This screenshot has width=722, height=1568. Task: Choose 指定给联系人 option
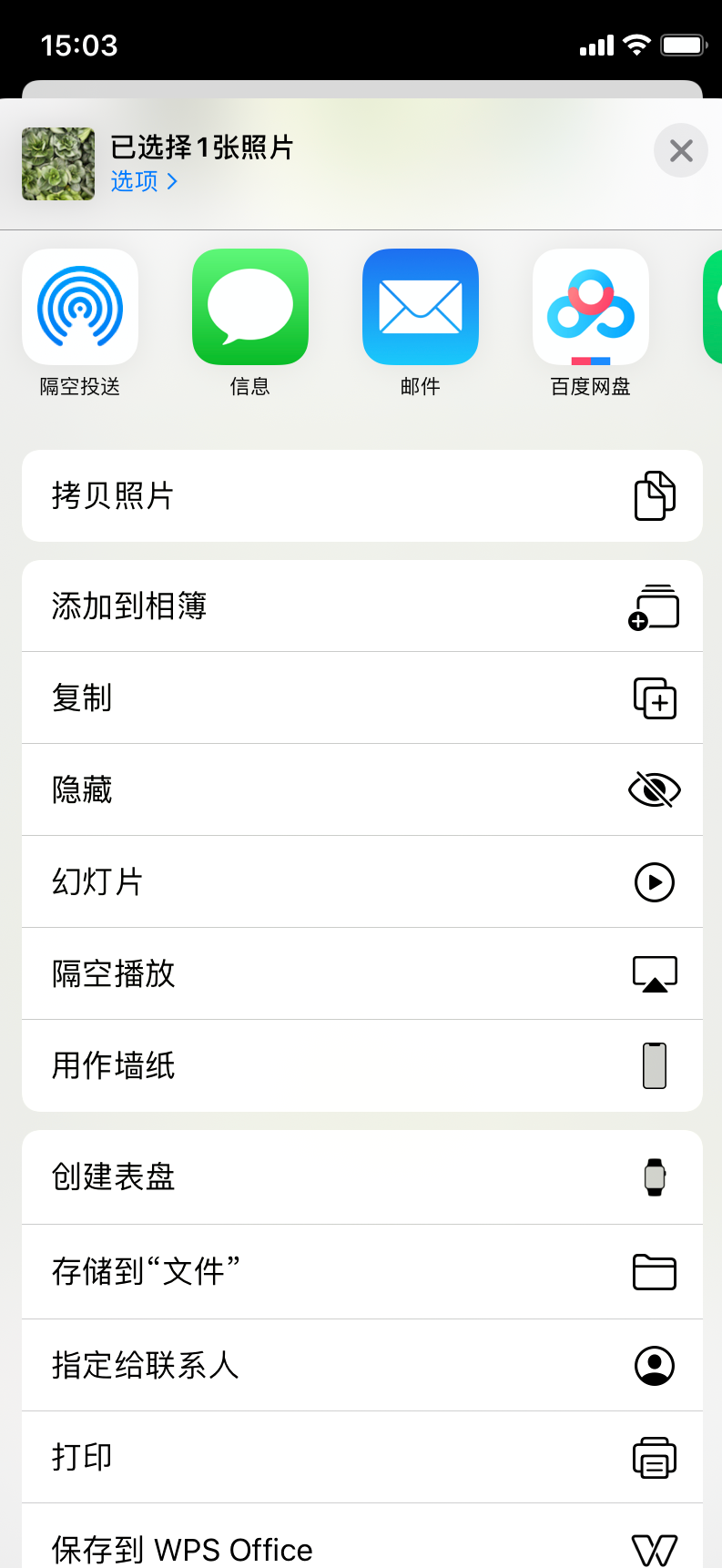[x=361, y=1366]
